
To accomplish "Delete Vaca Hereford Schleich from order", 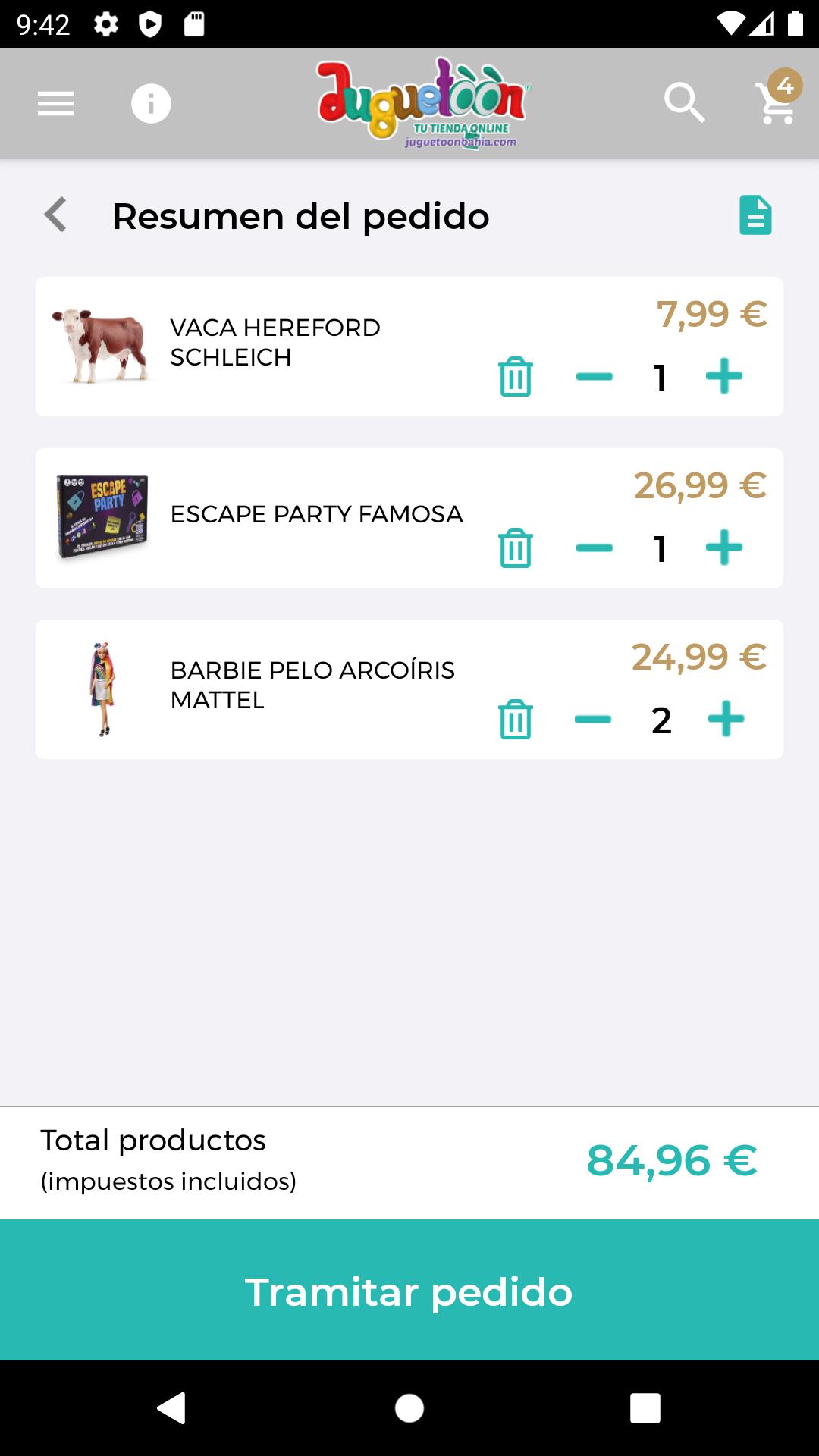I will pyautogui.click(x=516, y=376).
